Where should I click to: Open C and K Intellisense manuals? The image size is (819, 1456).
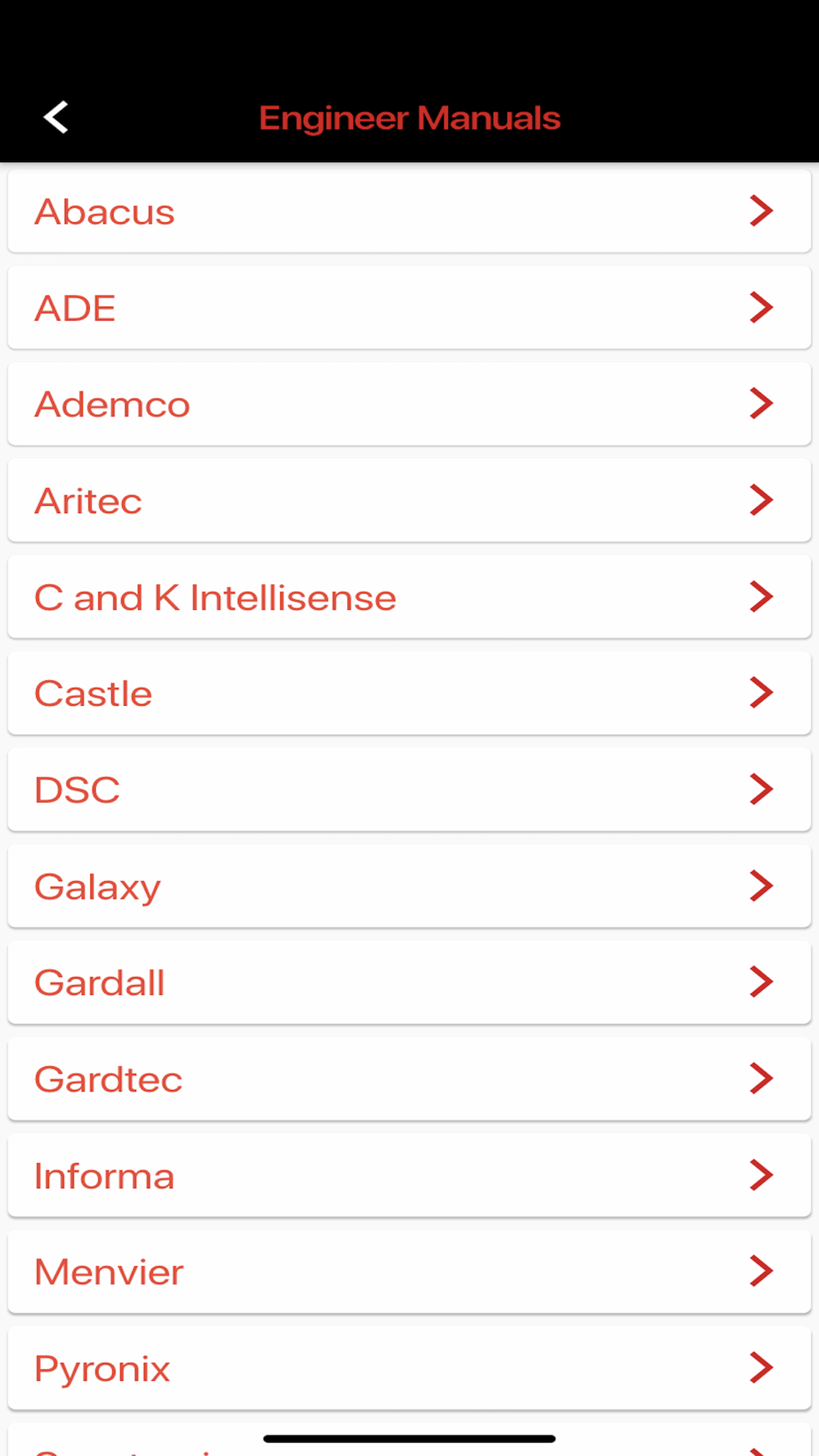[409, 597]
